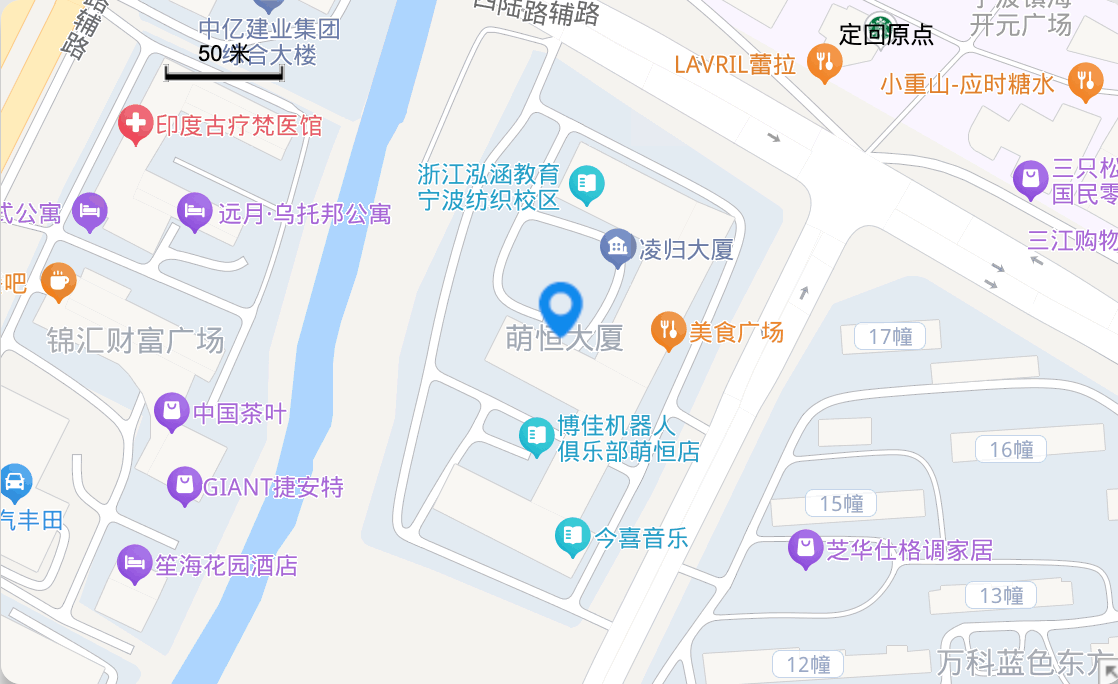Viewport: 1118px width, 684px height.
Task: Select the LAVRIL蕾拉 restaurant marker
Action: (x=825, y=63)
